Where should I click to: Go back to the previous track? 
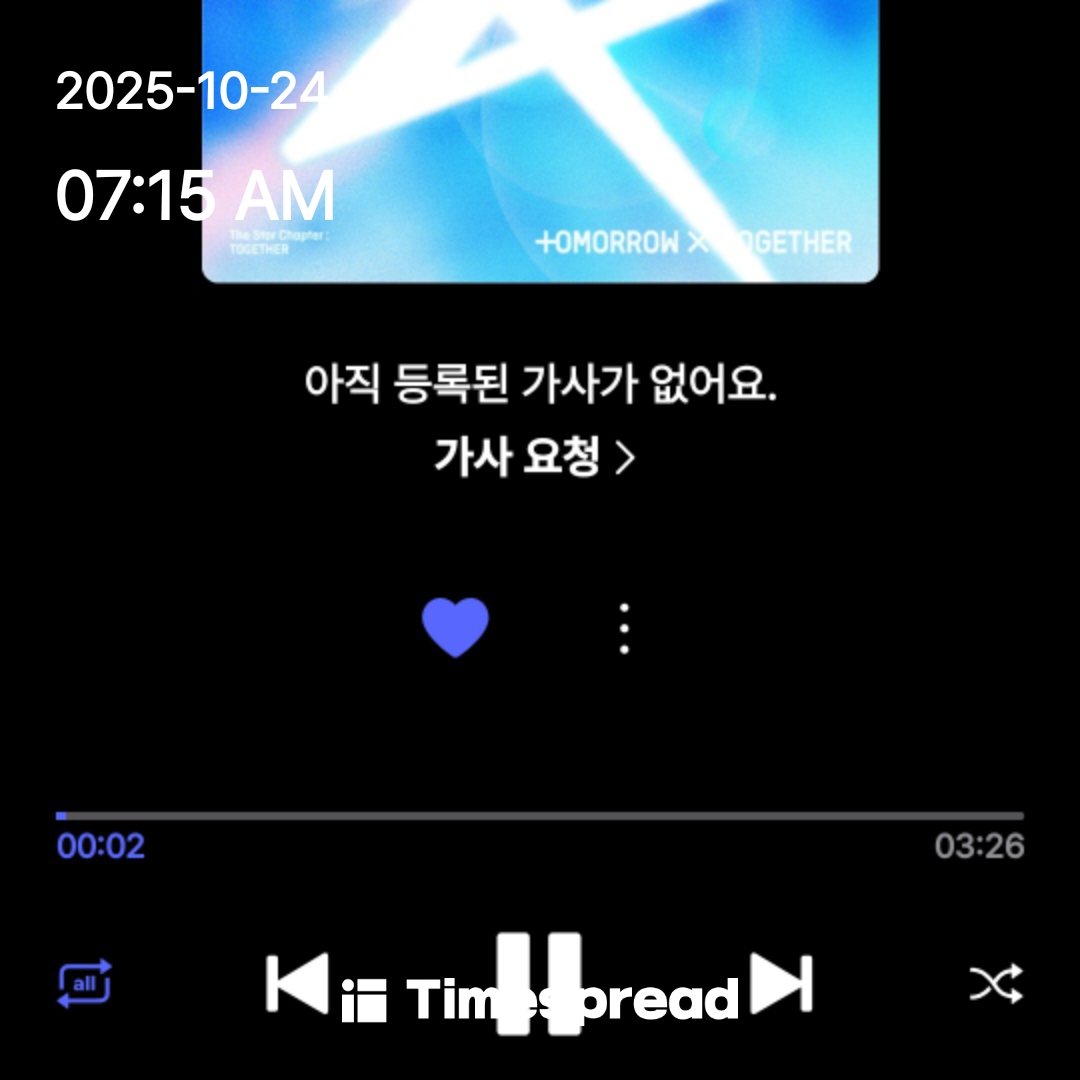pos(297,983)
